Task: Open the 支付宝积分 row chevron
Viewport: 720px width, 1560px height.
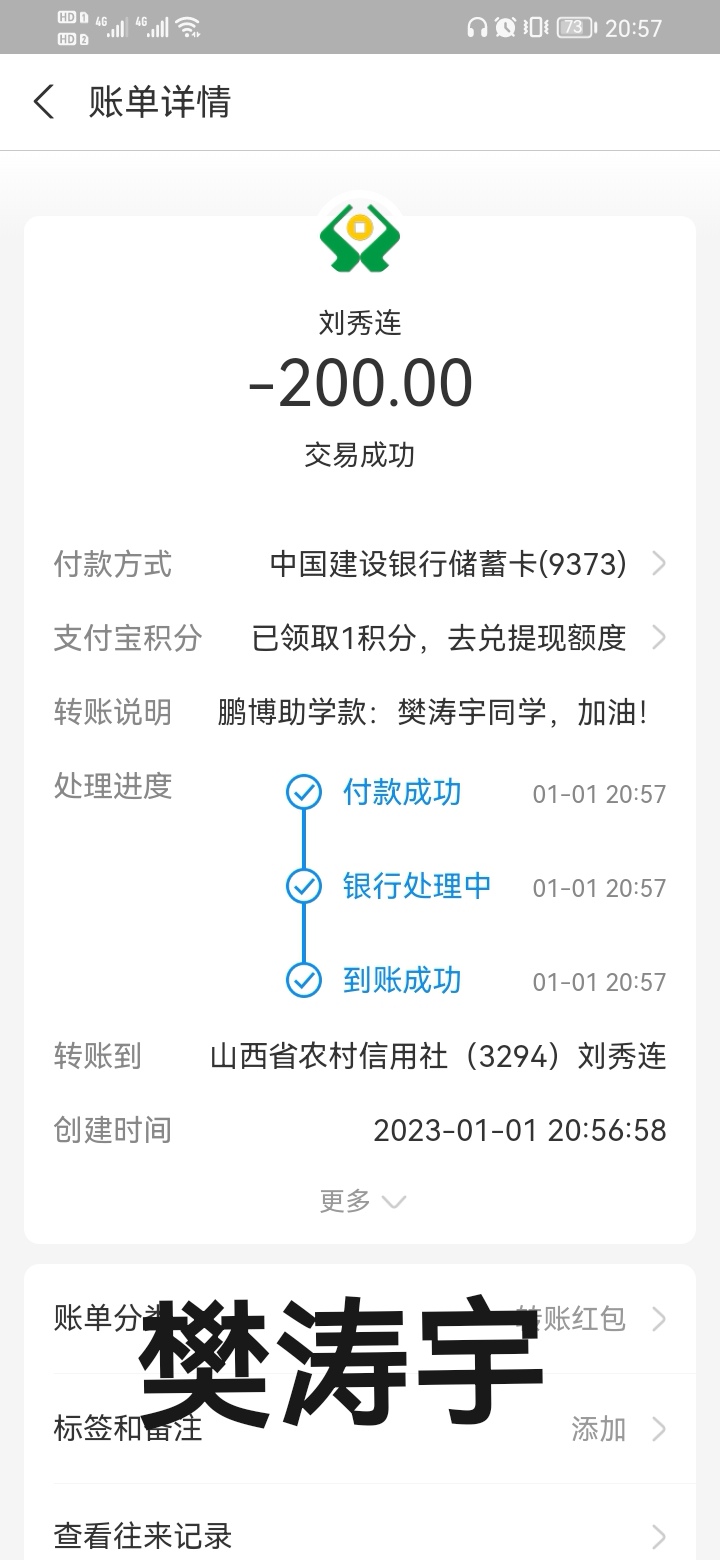Action: 660,638
